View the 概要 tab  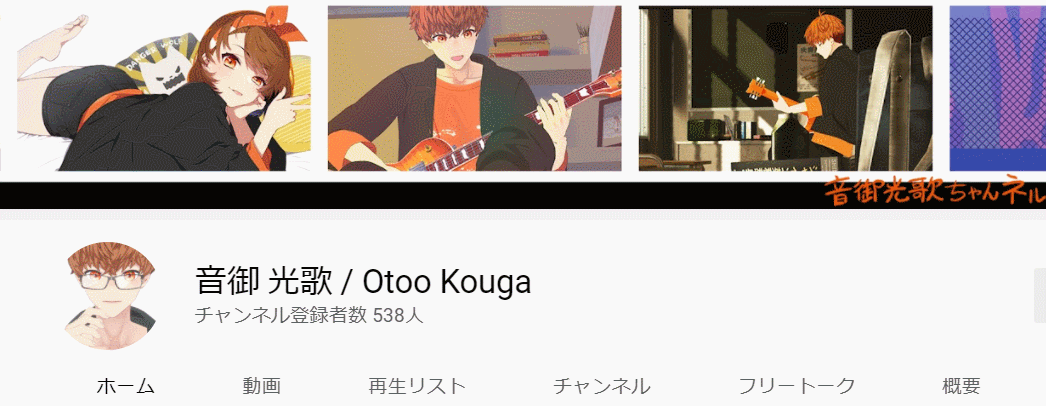[x=960, y=386]
